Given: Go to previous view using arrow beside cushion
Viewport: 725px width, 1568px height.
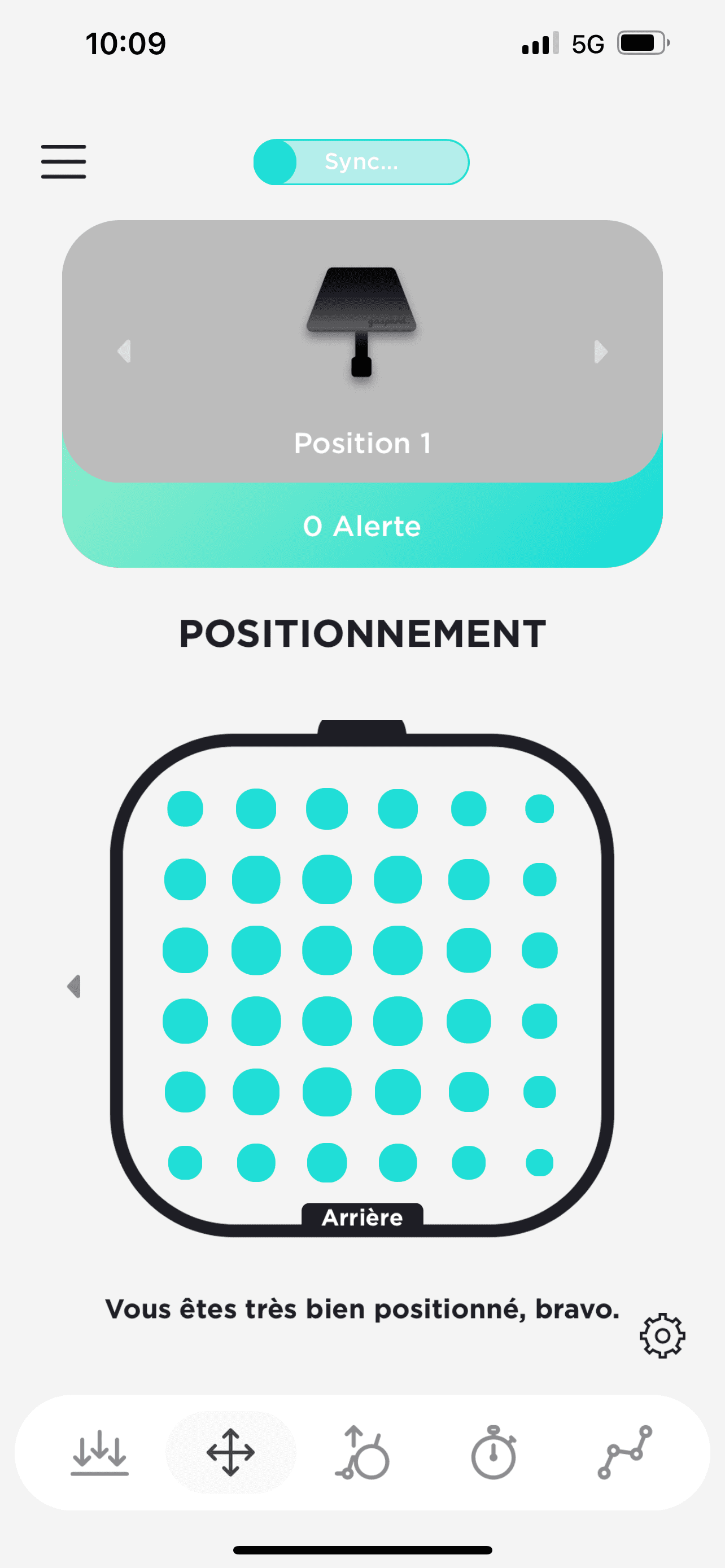Looking at the screenshot, I should 73,986.
